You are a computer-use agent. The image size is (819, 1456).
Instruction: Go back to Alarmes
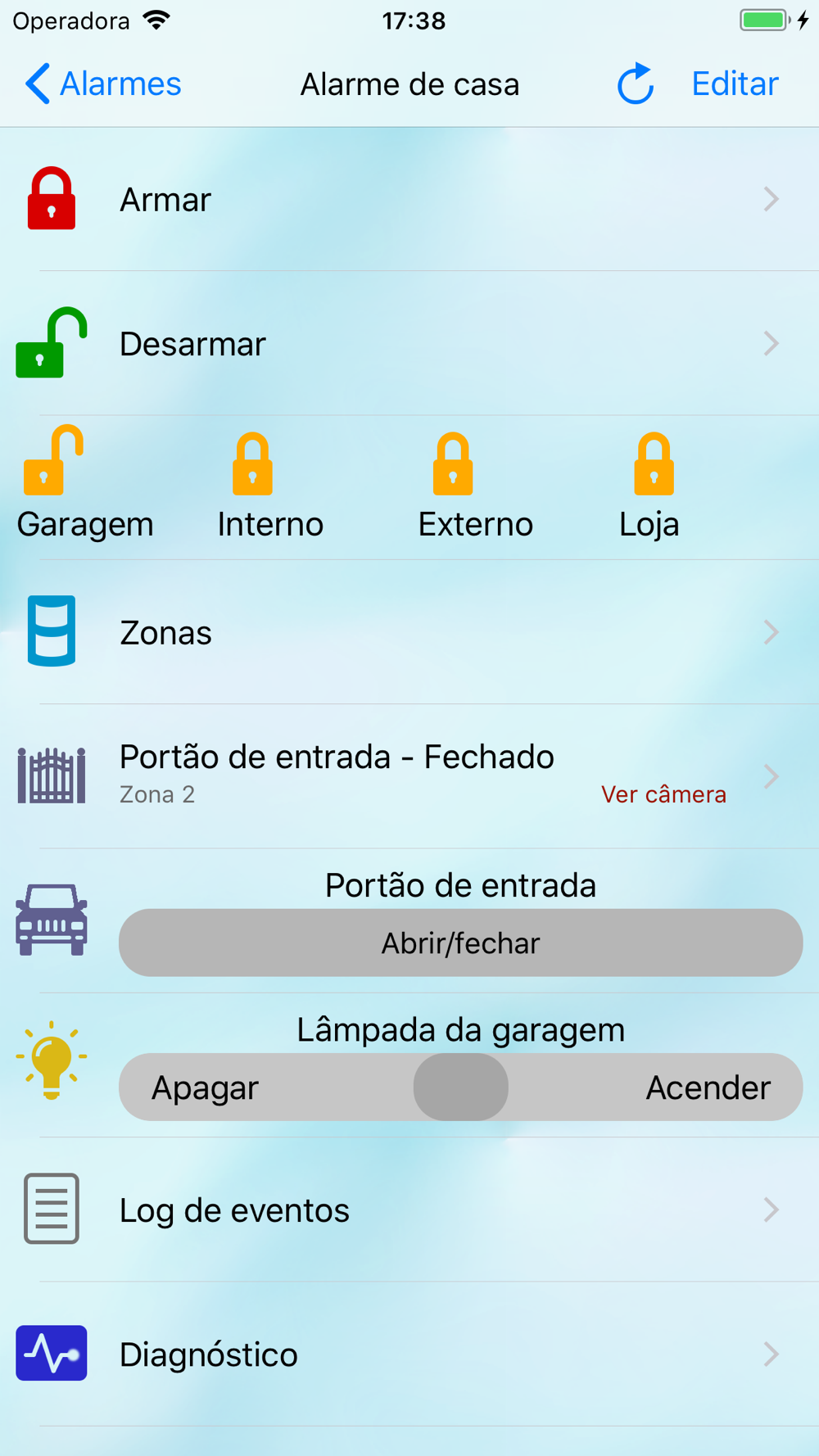(102, 84)
